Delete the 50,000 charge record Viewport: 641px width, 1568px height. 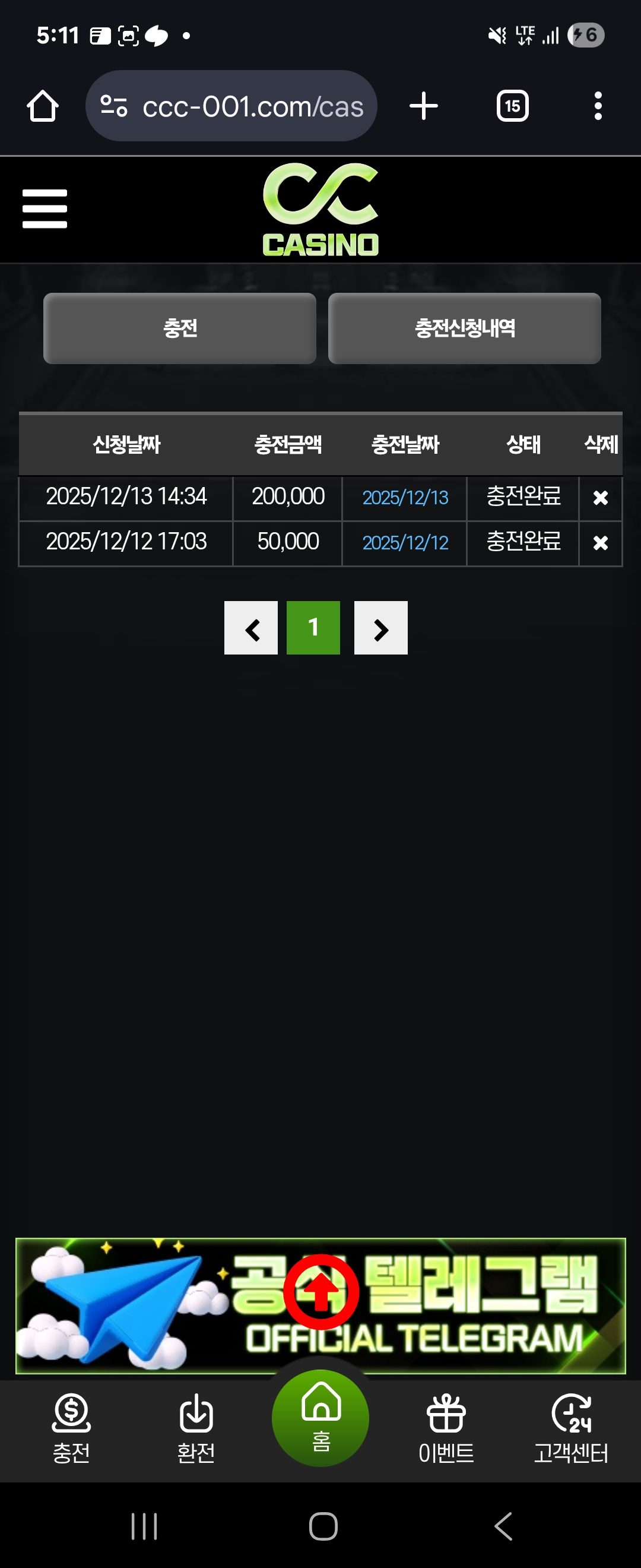click(x=600, y=543)
